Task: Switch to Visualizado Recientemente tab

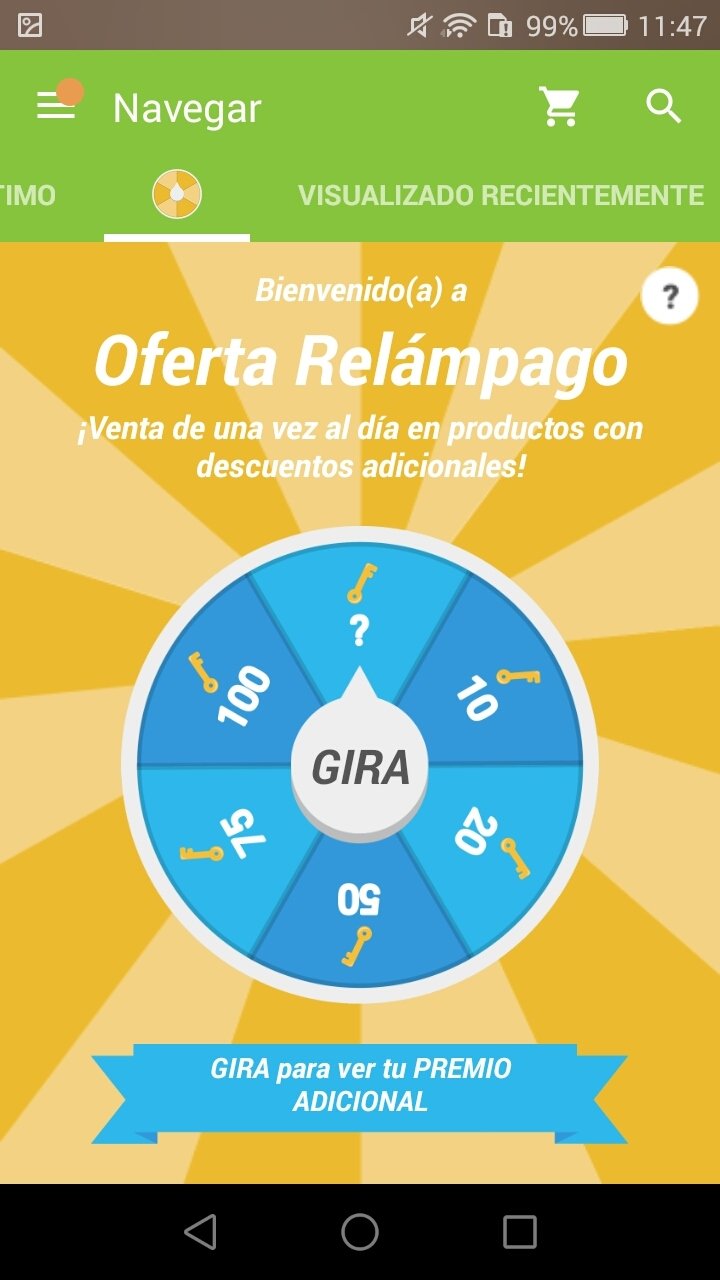Action: (501, 195)
